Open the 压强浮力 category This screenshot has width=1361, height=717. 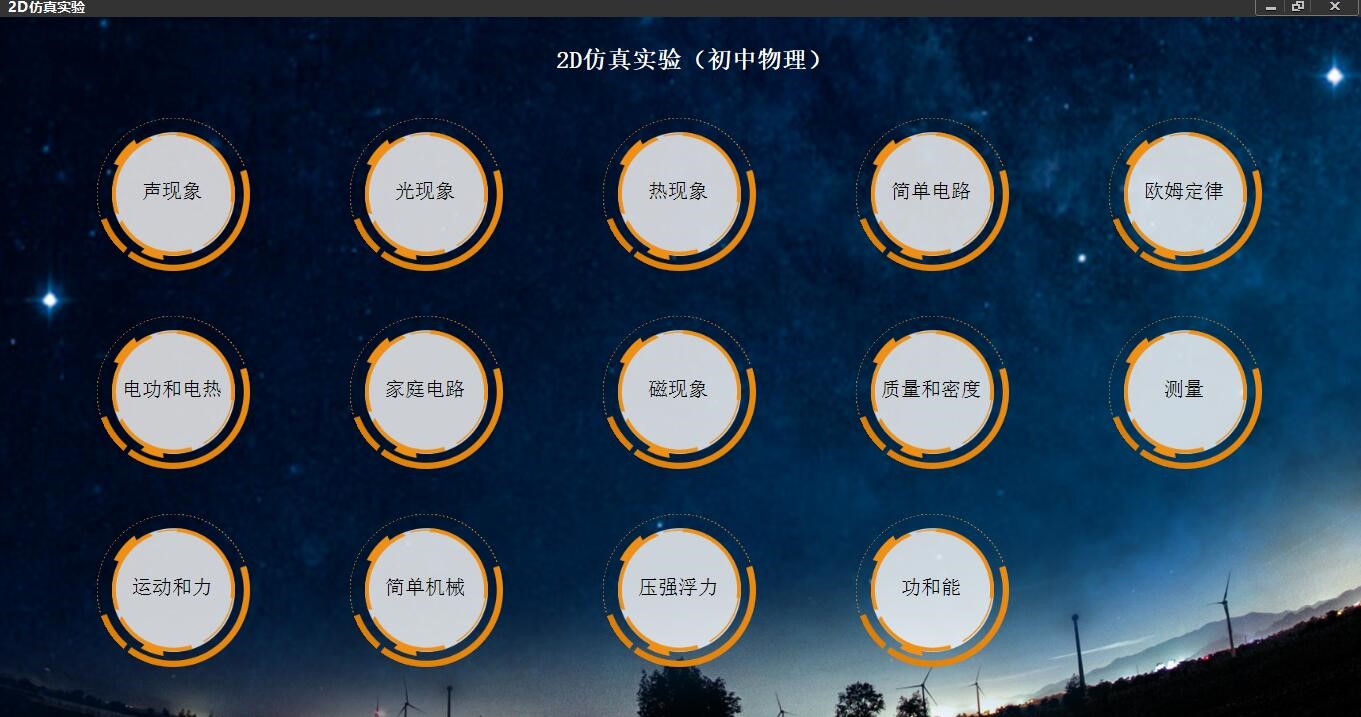click(679, 587)
